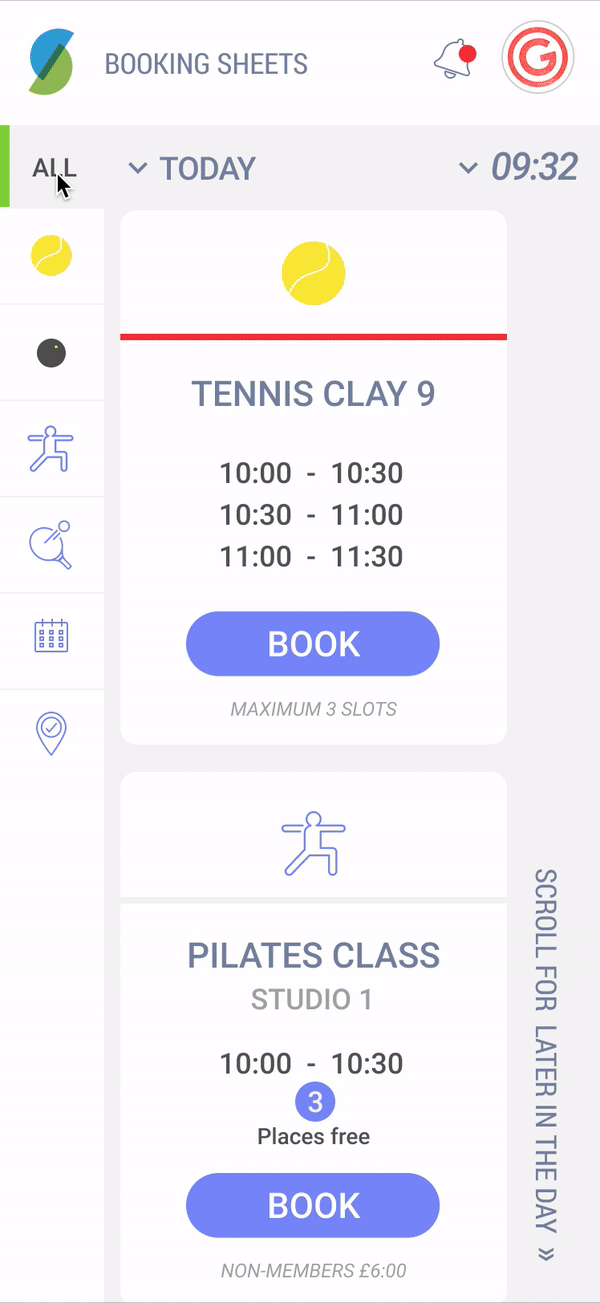The image size is (600, 1303).
Task: Filter by squash ball category
Action: click(x=51, y=353)
